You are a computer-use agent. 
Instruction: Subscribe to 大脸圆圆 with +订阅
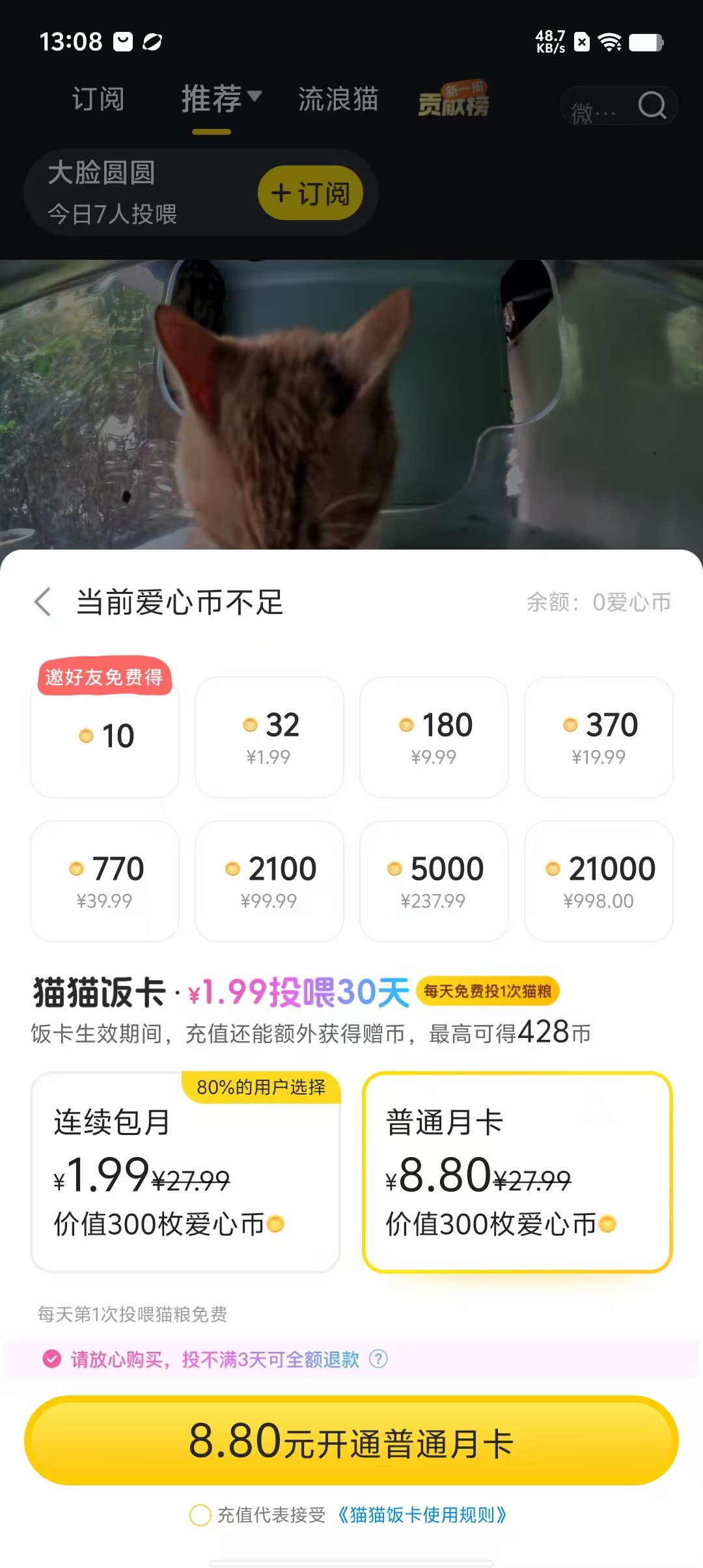coord(310,193)
